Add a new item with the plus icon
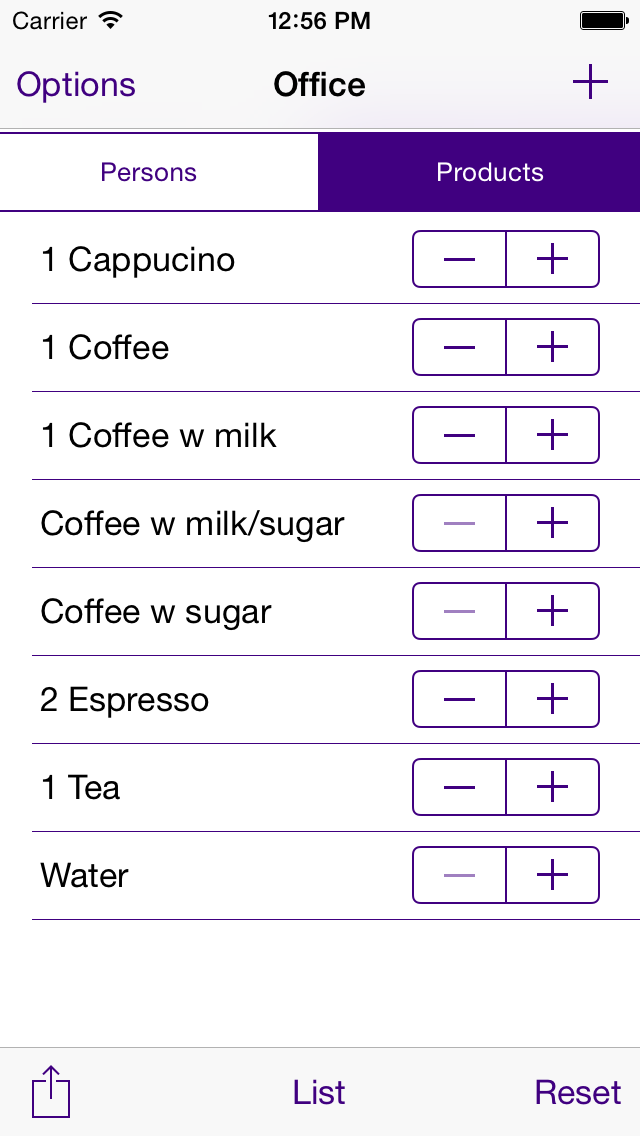This screenshot has width=640, height=1136. [590, 82]
